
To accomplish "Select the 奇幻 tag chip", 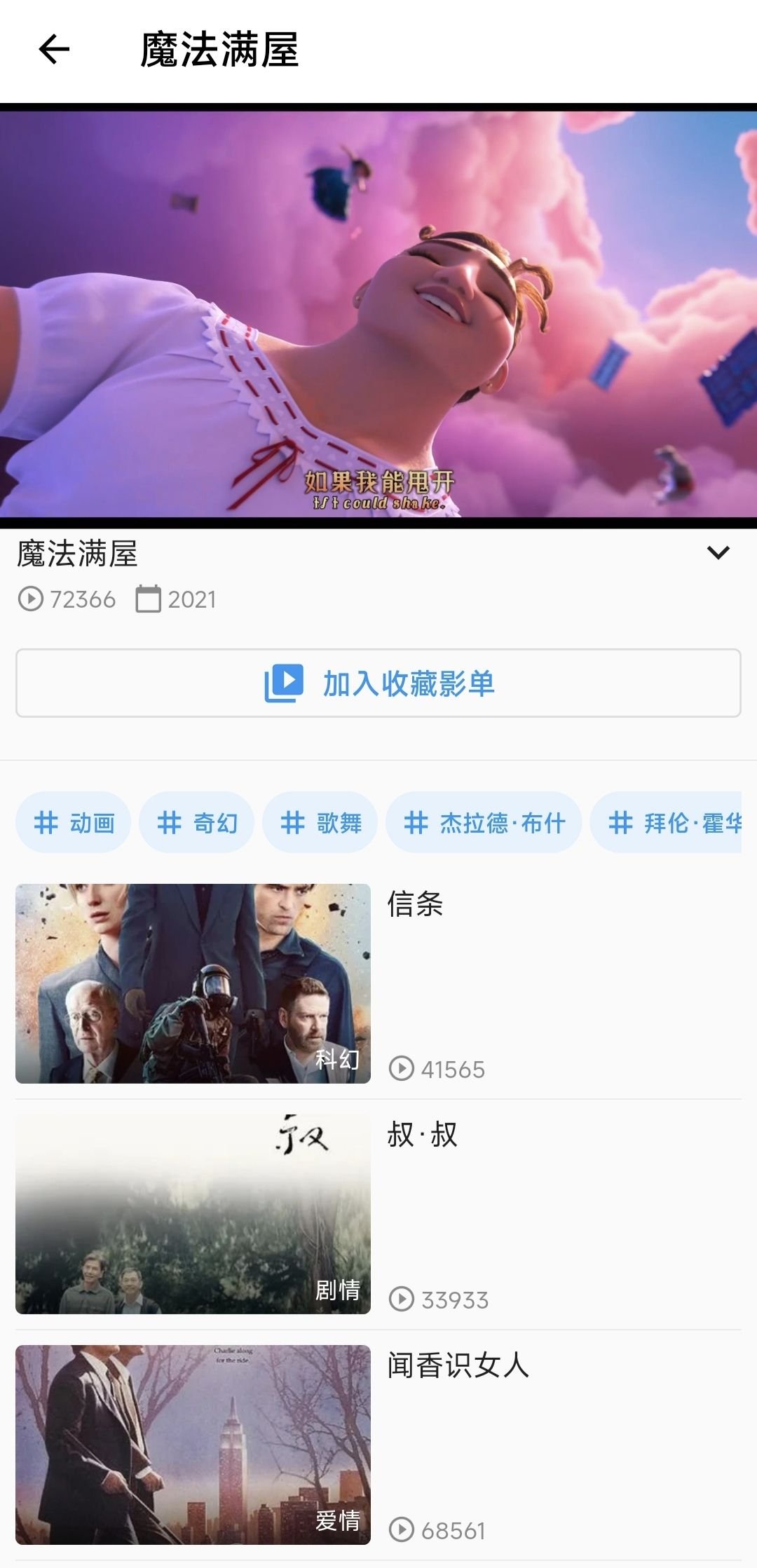I will coord(197,823).
